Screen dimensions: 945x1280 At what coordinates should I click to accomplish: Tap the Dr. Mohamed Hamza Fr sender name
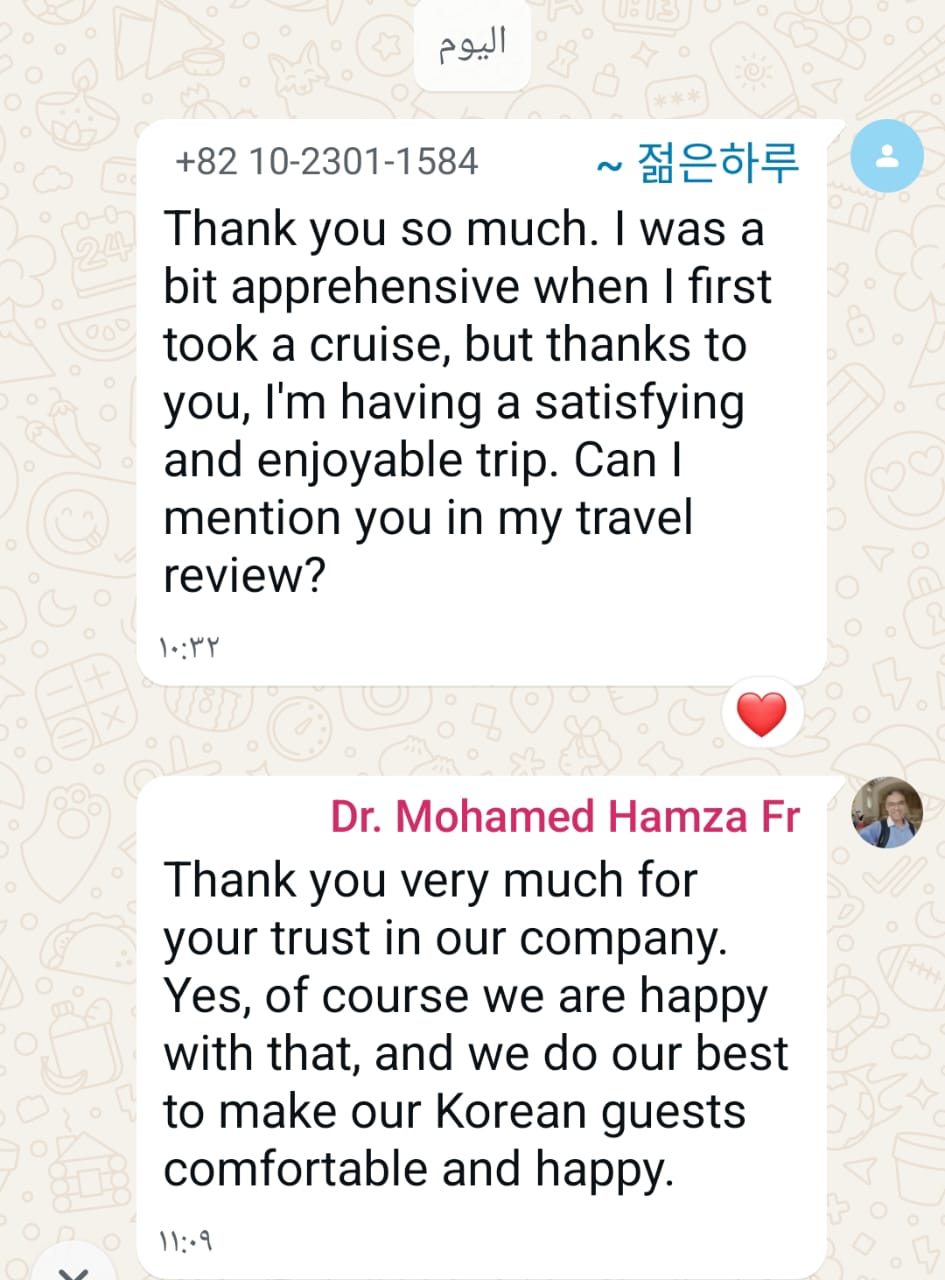(565, 817)
